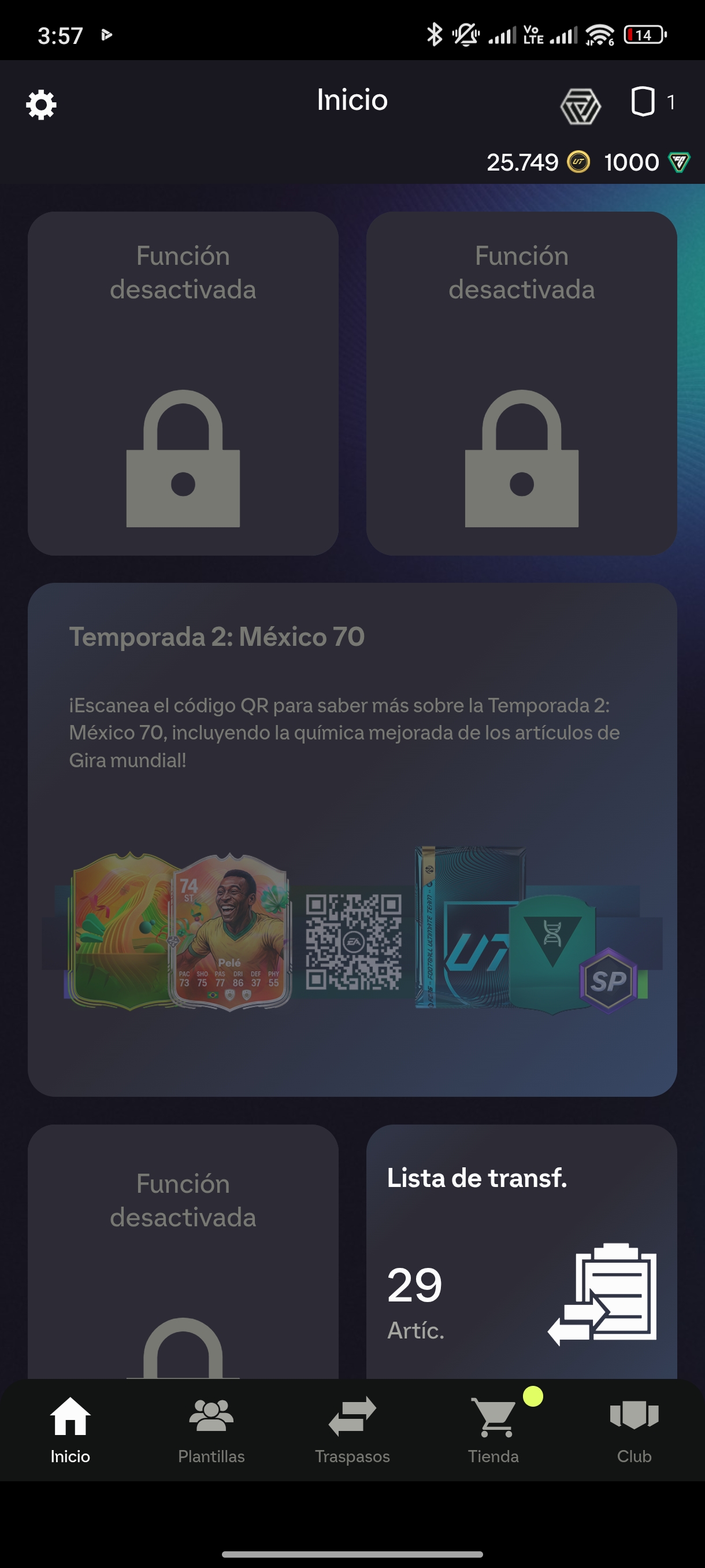The image size is (705, 1568).
Task: Open the objectives triangle icon
Action: 580,106
